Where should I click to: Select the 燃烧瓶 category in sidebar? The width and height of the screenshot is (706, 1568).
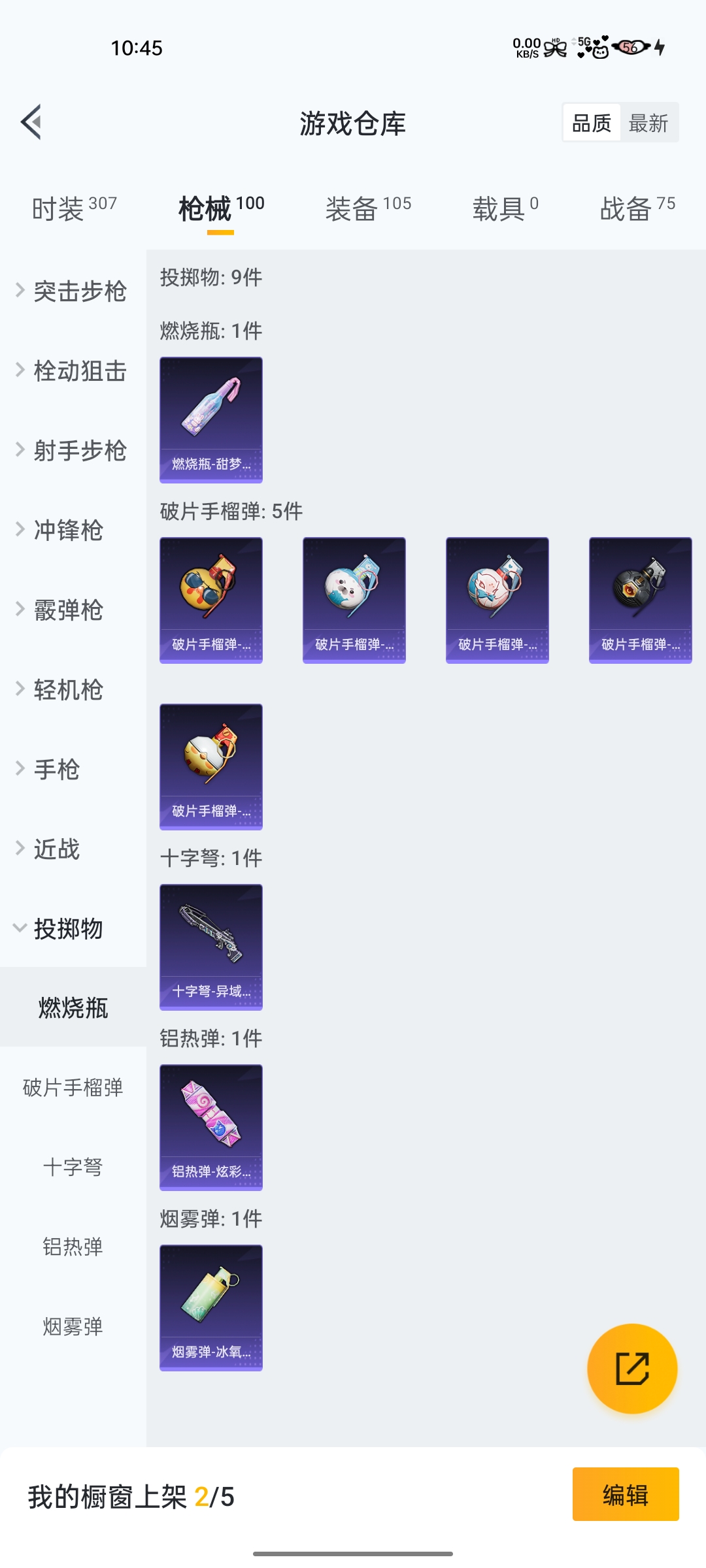click(72, 1009)
